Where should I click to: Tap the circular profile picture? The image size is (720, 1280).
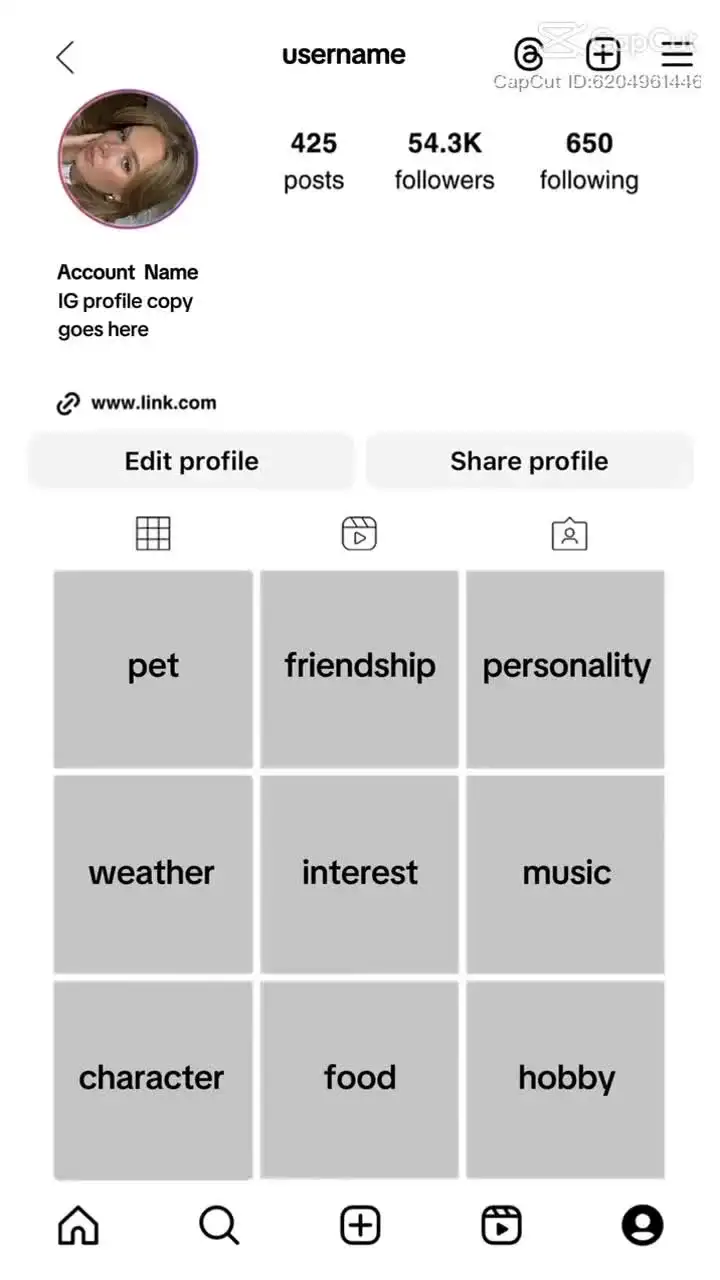[127, 159]
